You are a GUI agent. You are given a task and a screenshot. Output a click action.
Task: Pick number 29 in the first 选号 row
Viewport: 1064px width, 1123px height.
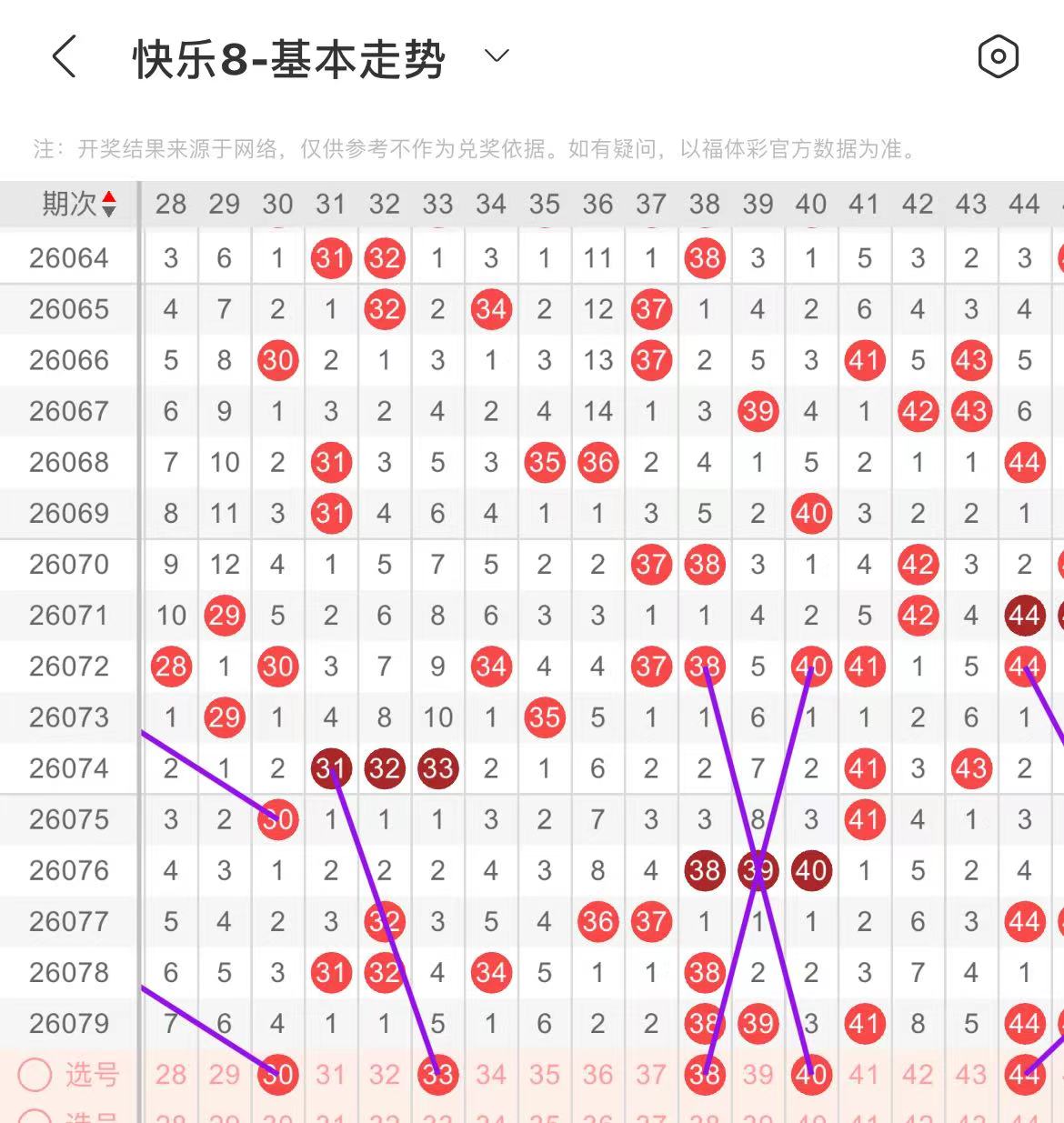click(224, 1074)
